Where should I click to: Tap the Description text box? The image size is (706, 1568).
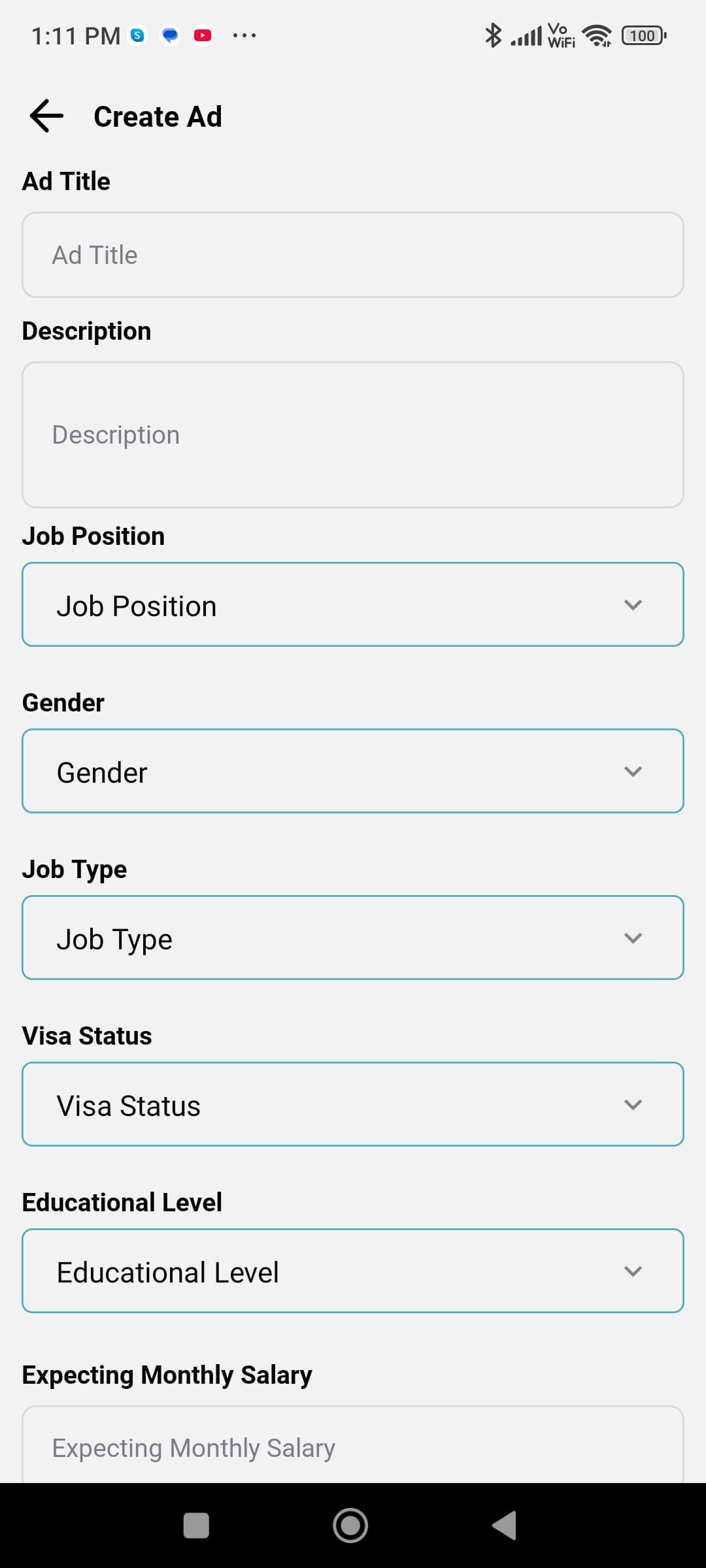[x=353, y=434]
